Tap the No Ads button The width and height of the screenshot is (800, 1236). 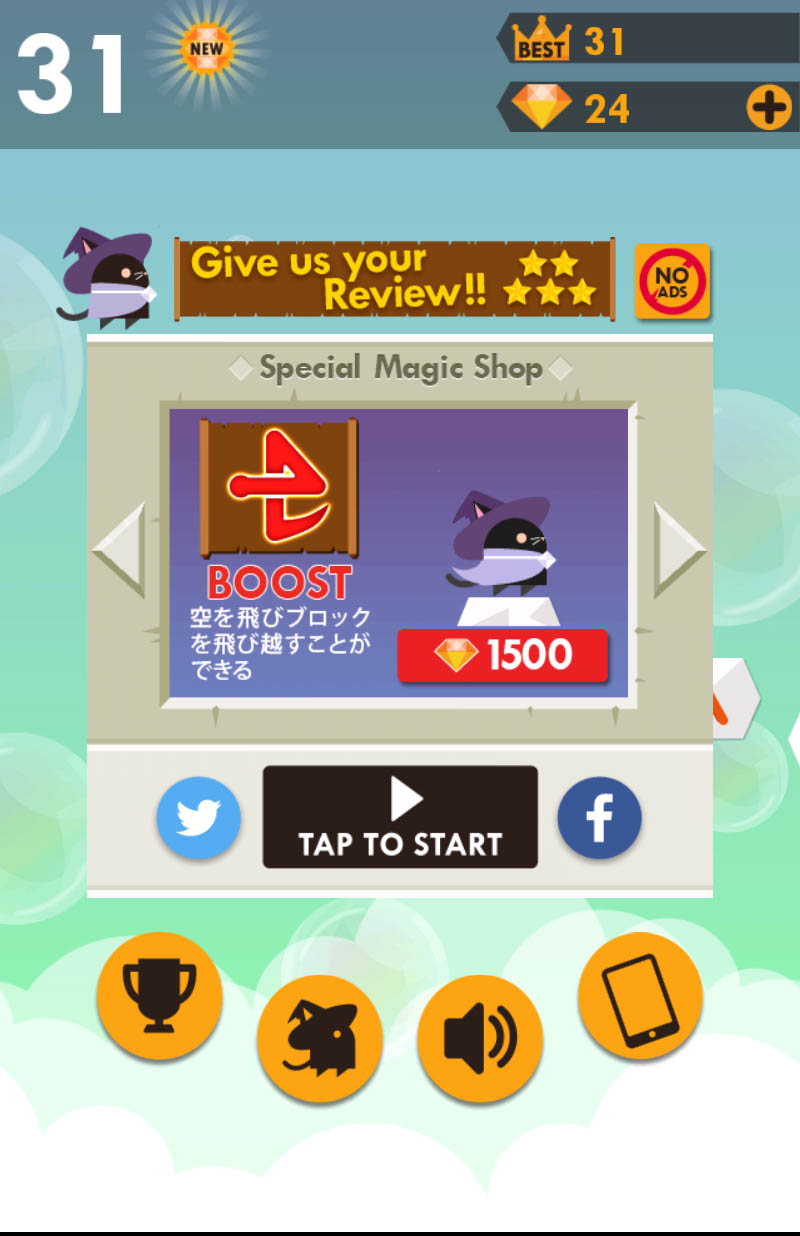[x=673, y=281]
